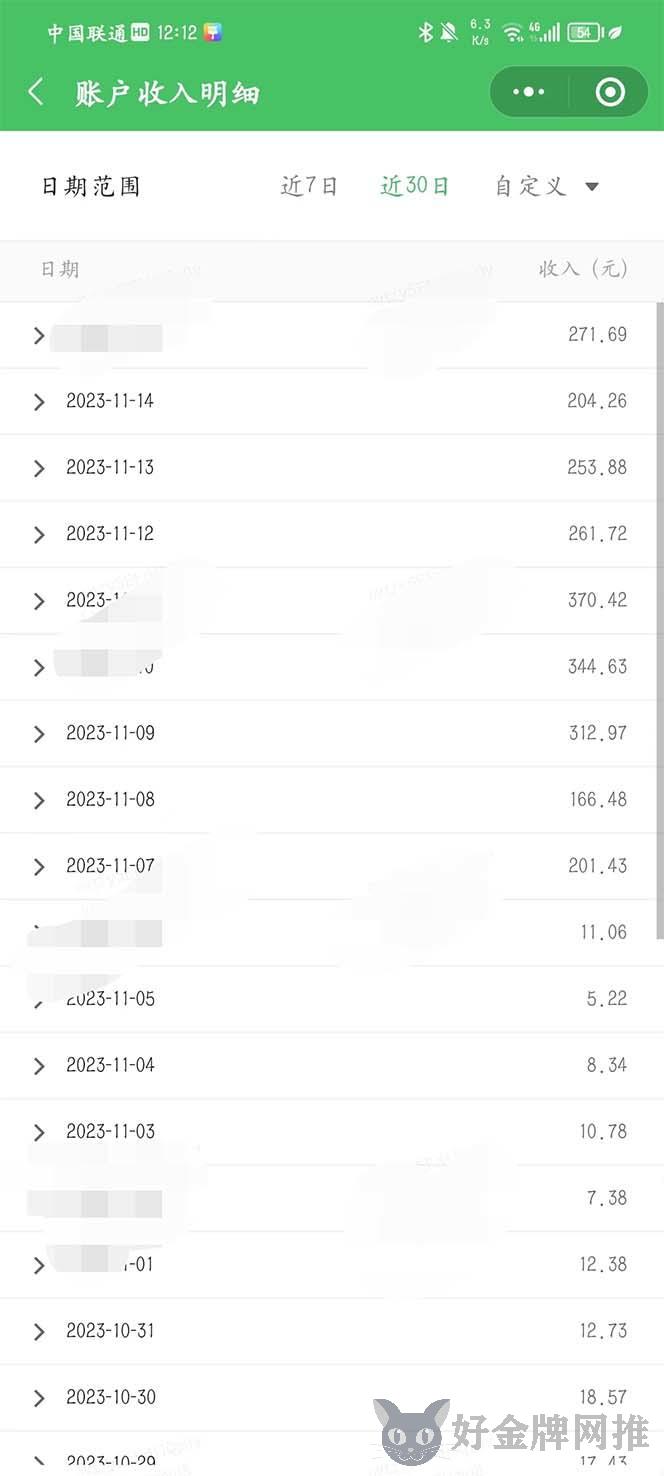664x1476 pixels.
Task: Expand the 2023-11-05 income row
Action: click(x=330, y=999)
